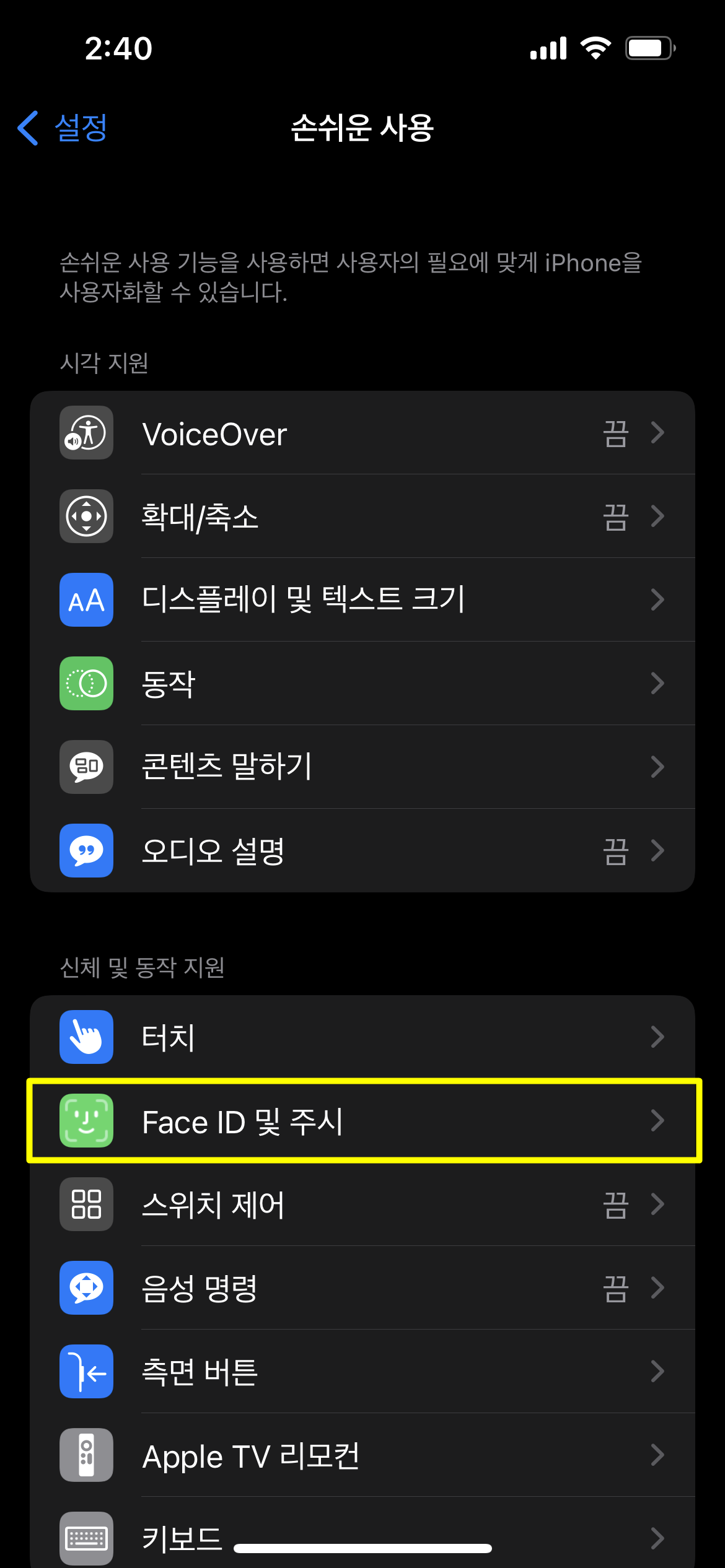Select the 스위치 제어 grid icon
This screenshot has width=725, height=1568.
86,1204
